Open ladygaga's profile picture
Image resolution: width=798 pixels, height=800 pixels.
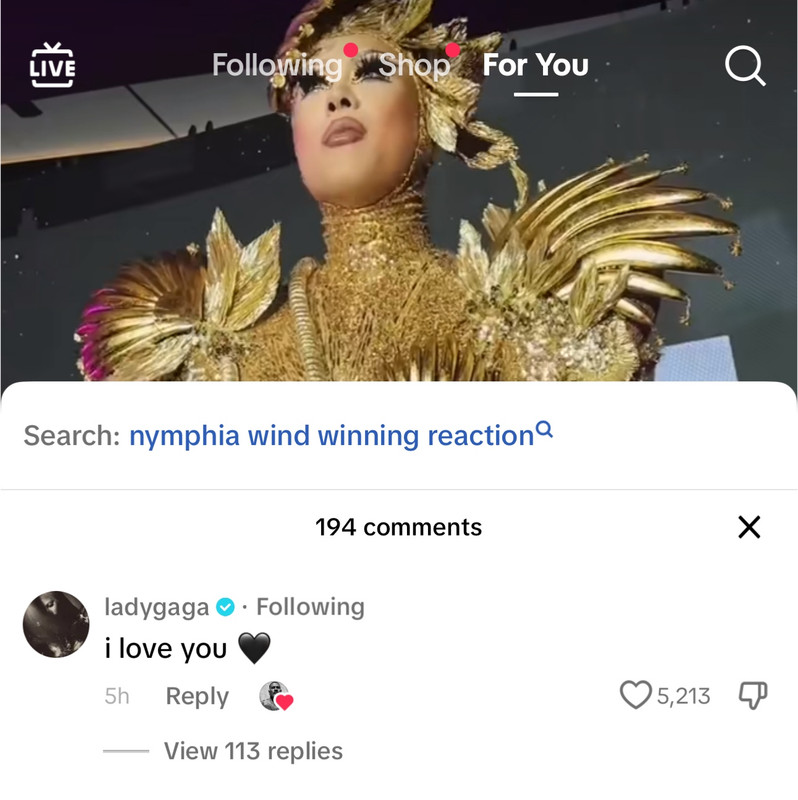tap(56, 624)
